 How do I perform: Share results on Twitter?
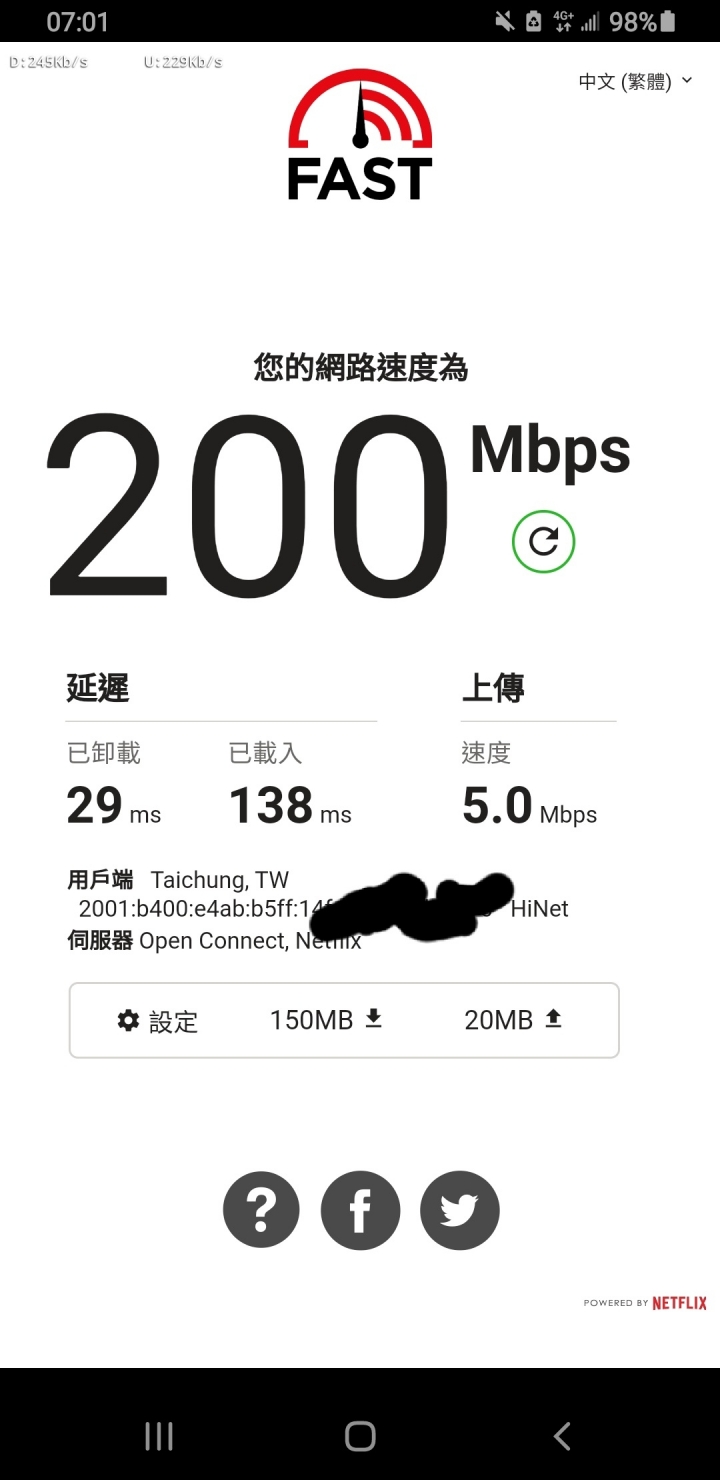pos(459,1210)
